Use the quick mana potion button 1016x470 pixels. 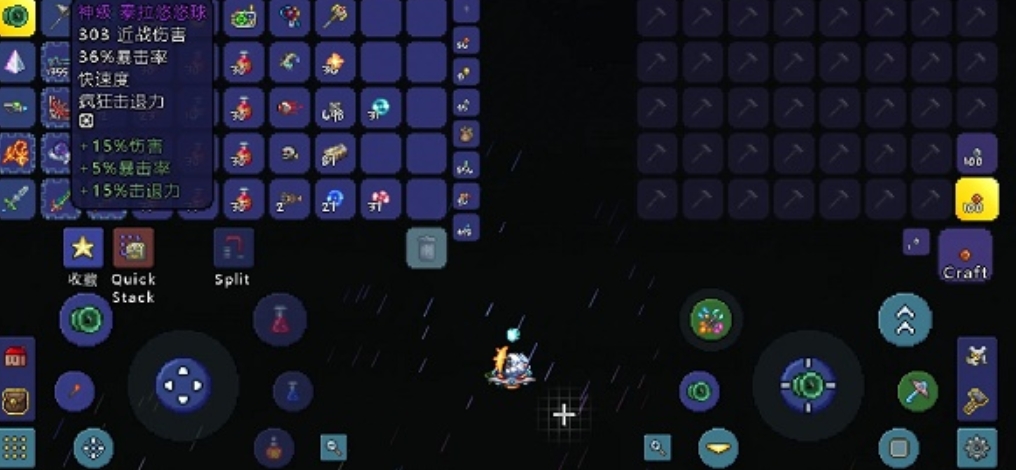(x=293, y=391)
